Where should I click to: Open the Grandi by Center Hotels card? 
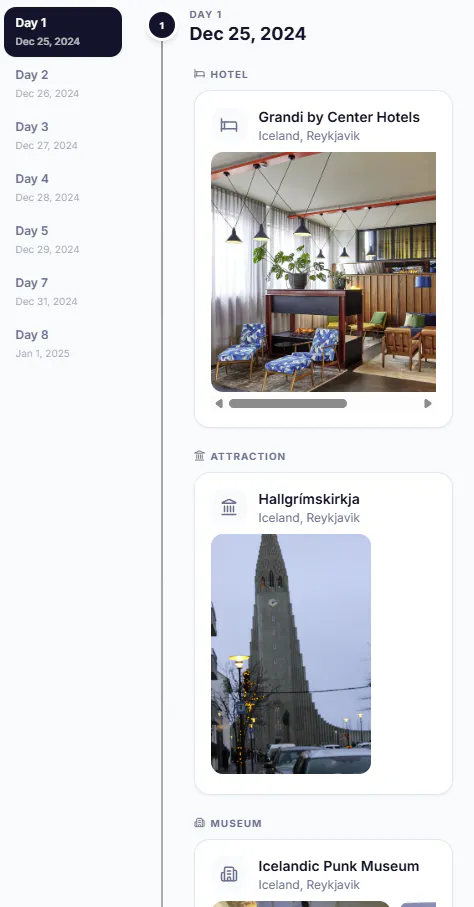point(323,259)
